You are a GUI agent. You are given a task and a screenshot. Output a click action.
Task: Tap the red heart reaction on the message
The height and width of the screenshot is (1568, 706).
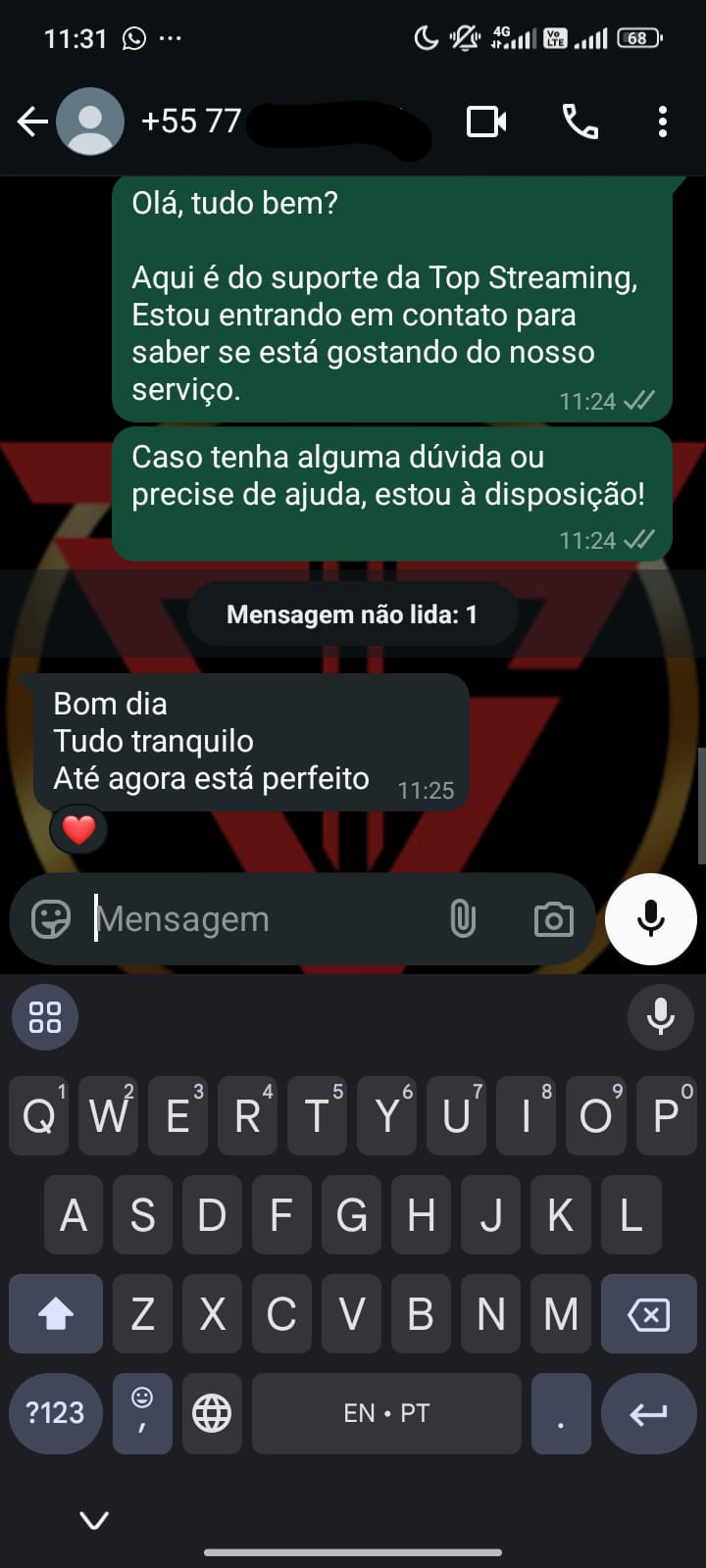click(x=77, y=827)
